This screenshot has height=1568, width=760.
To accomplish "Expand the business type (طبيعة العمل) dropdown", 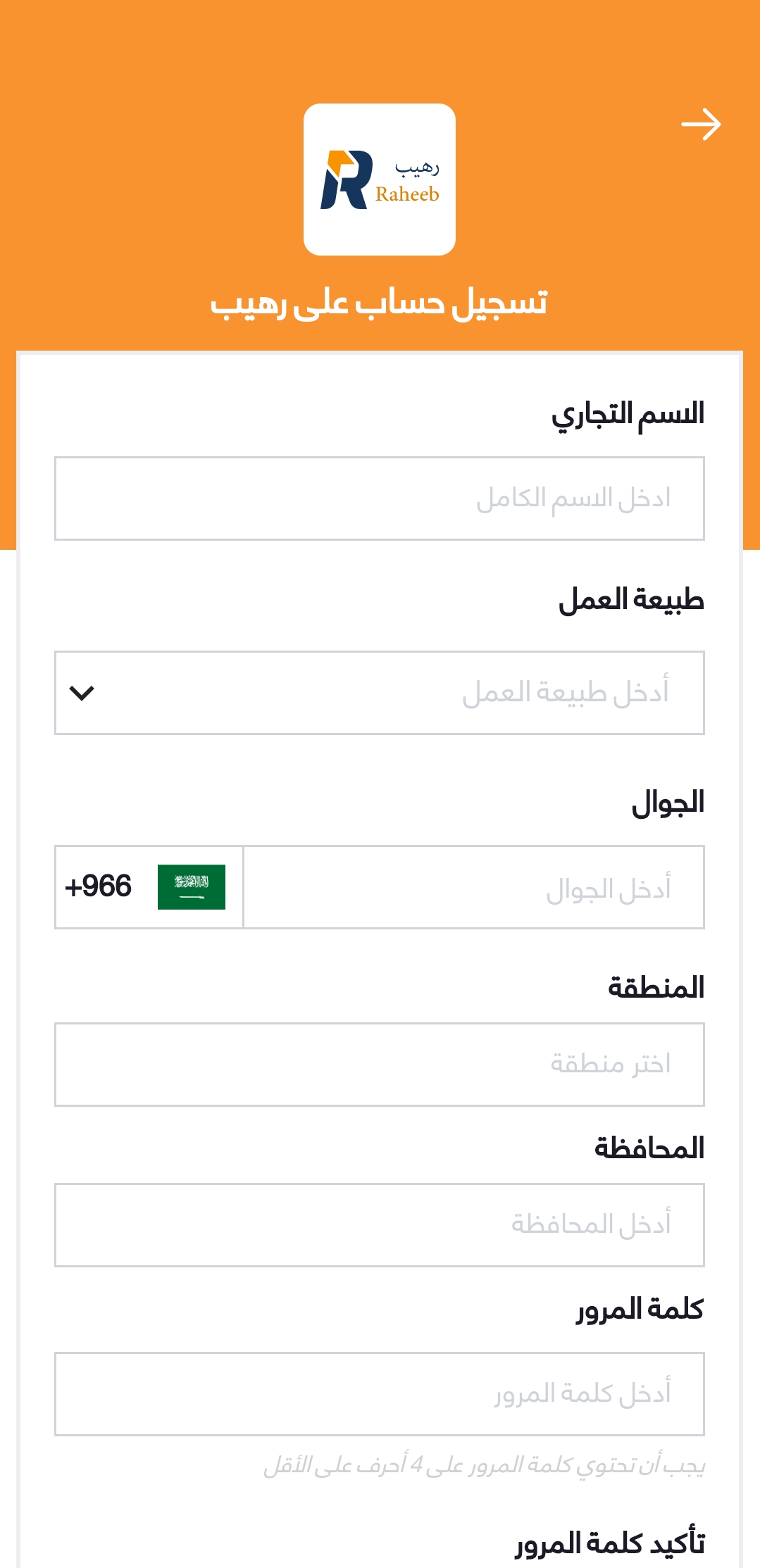I will point(380,693).
